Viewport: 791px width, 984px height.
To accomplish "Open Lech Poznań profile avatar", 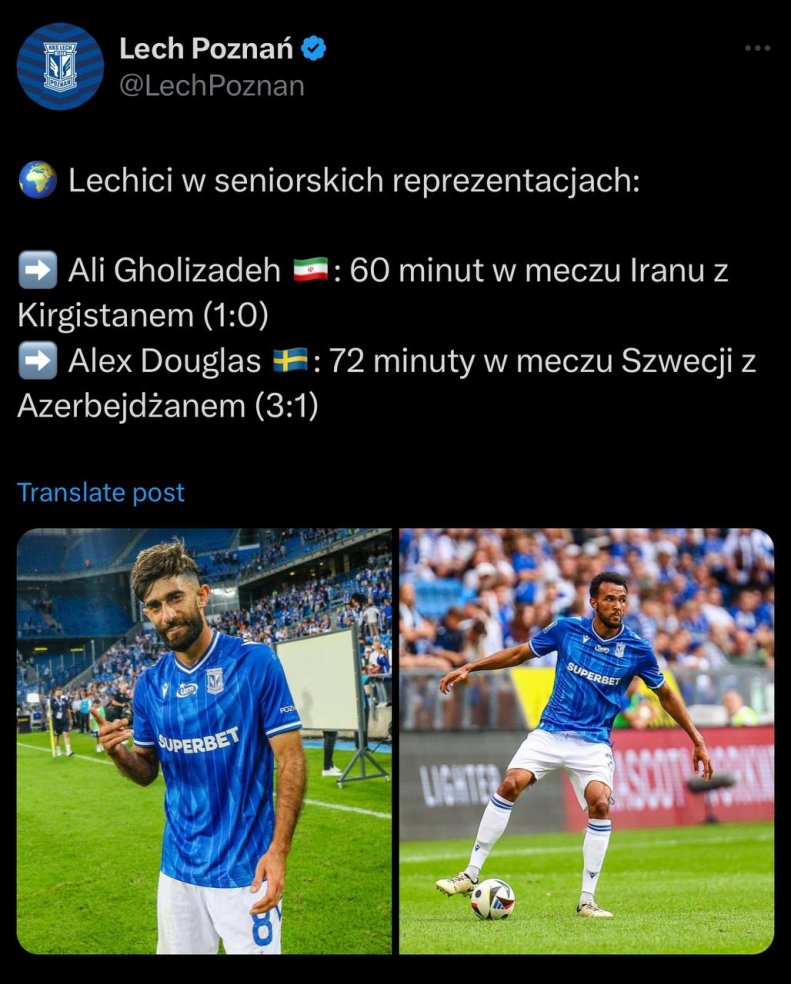I will pyautogui.click(x=60, y=66).
